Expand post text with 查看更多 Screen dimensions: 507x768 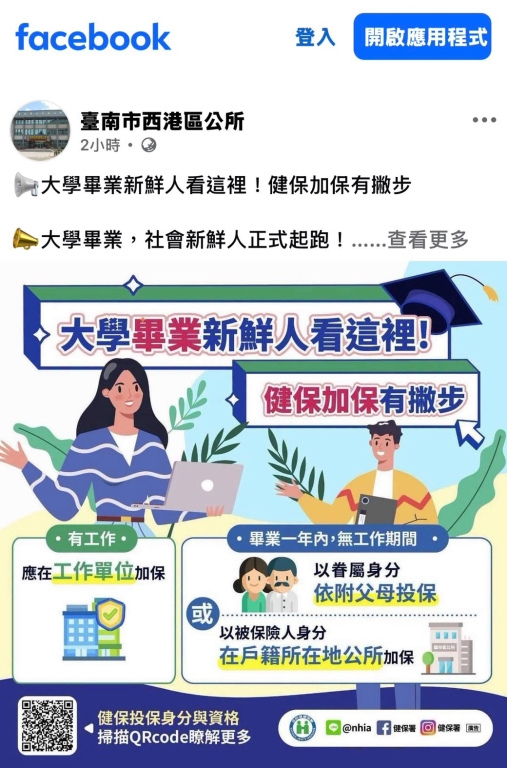tap(428, 240)
